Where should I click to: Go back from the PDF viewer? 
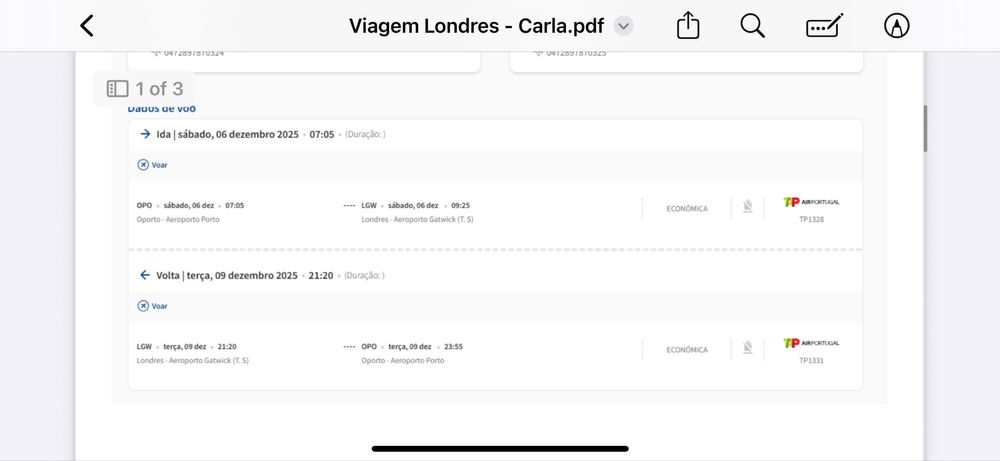pos(87,26)
